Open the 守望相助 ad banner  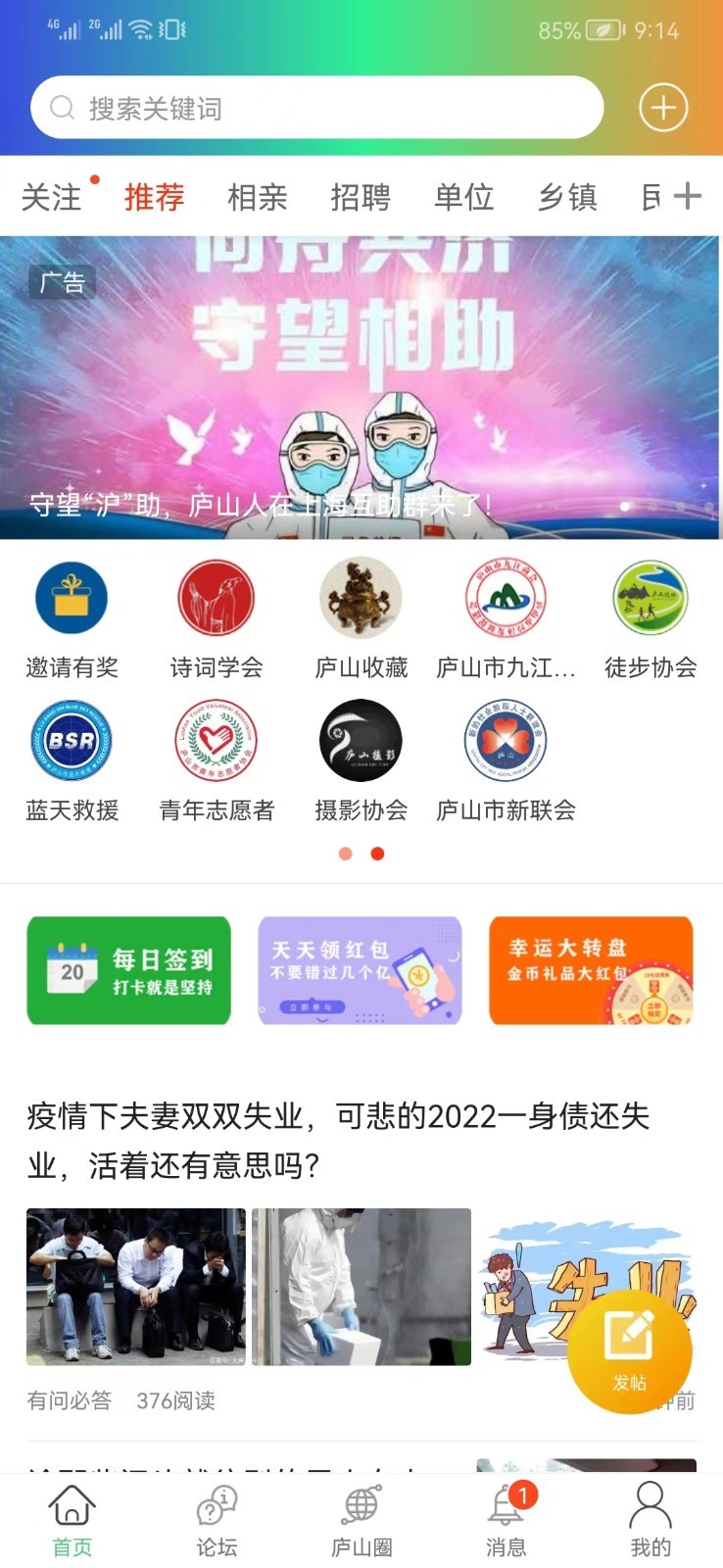pos(361,387)
